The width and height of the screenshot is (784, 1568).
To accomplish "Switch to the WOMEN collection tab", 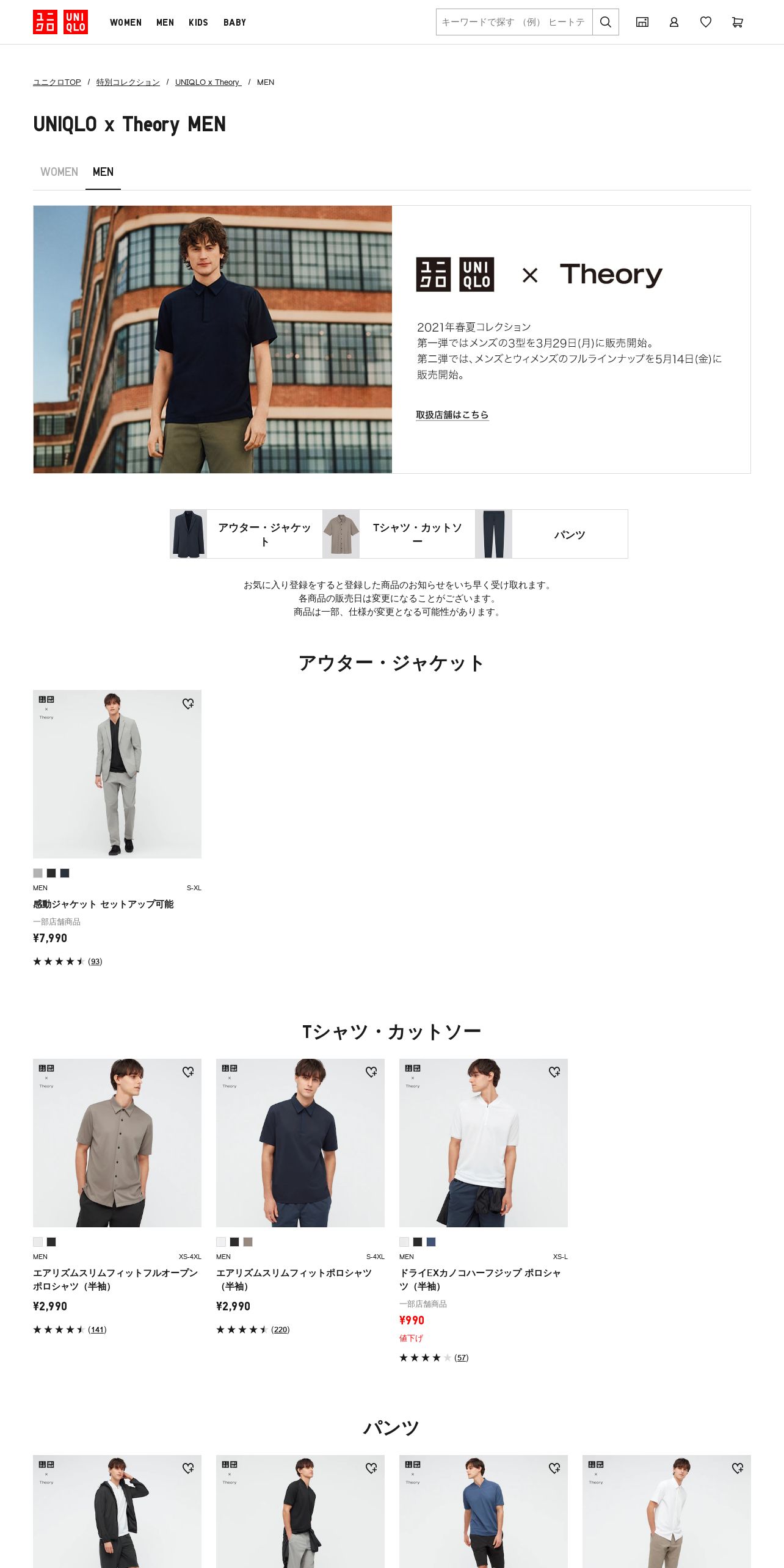I will (59, 172).
